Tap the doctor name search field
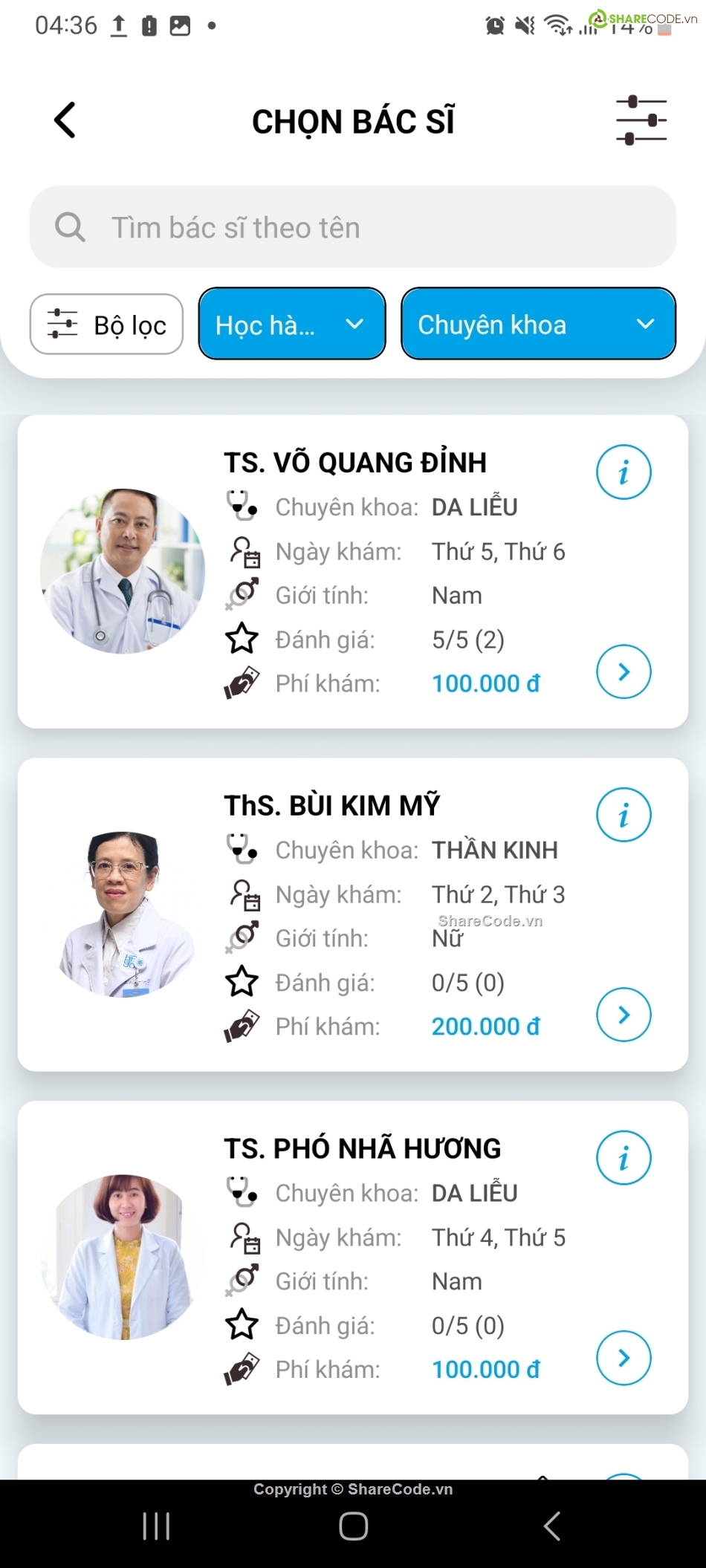The height and width of the screenshot is (1568, 706). tap(353, 227)
